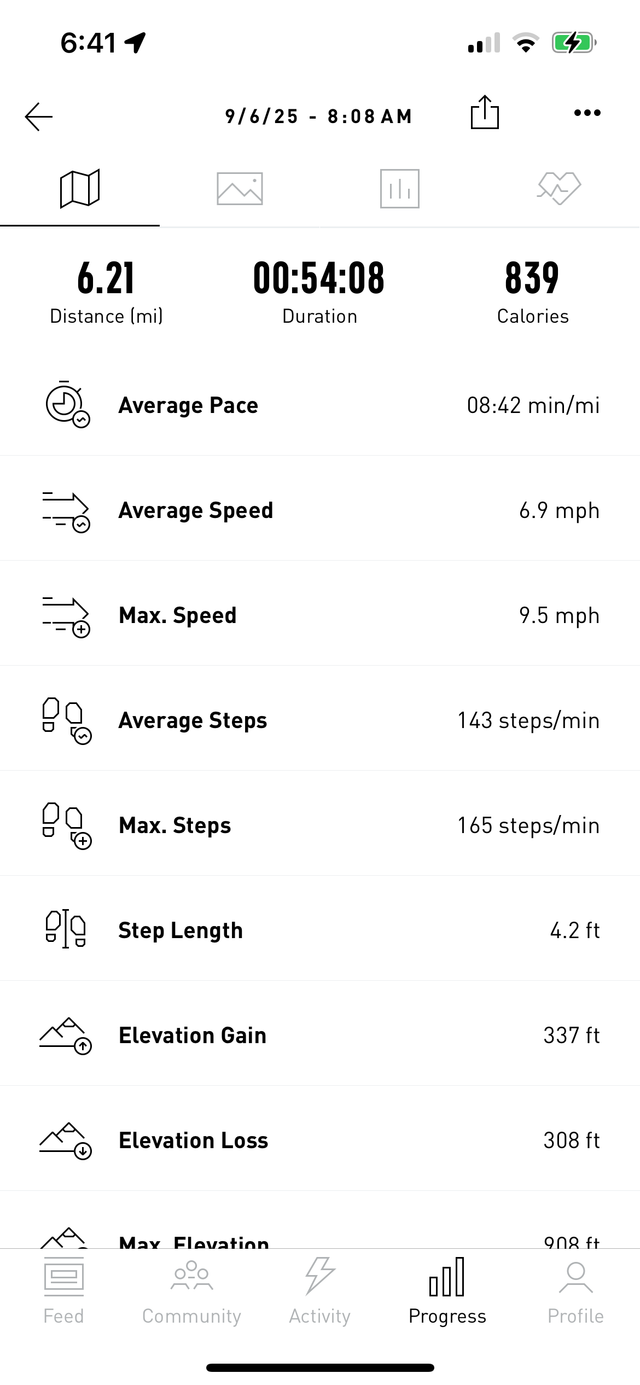Share this run activity

(x=484, y=113)
